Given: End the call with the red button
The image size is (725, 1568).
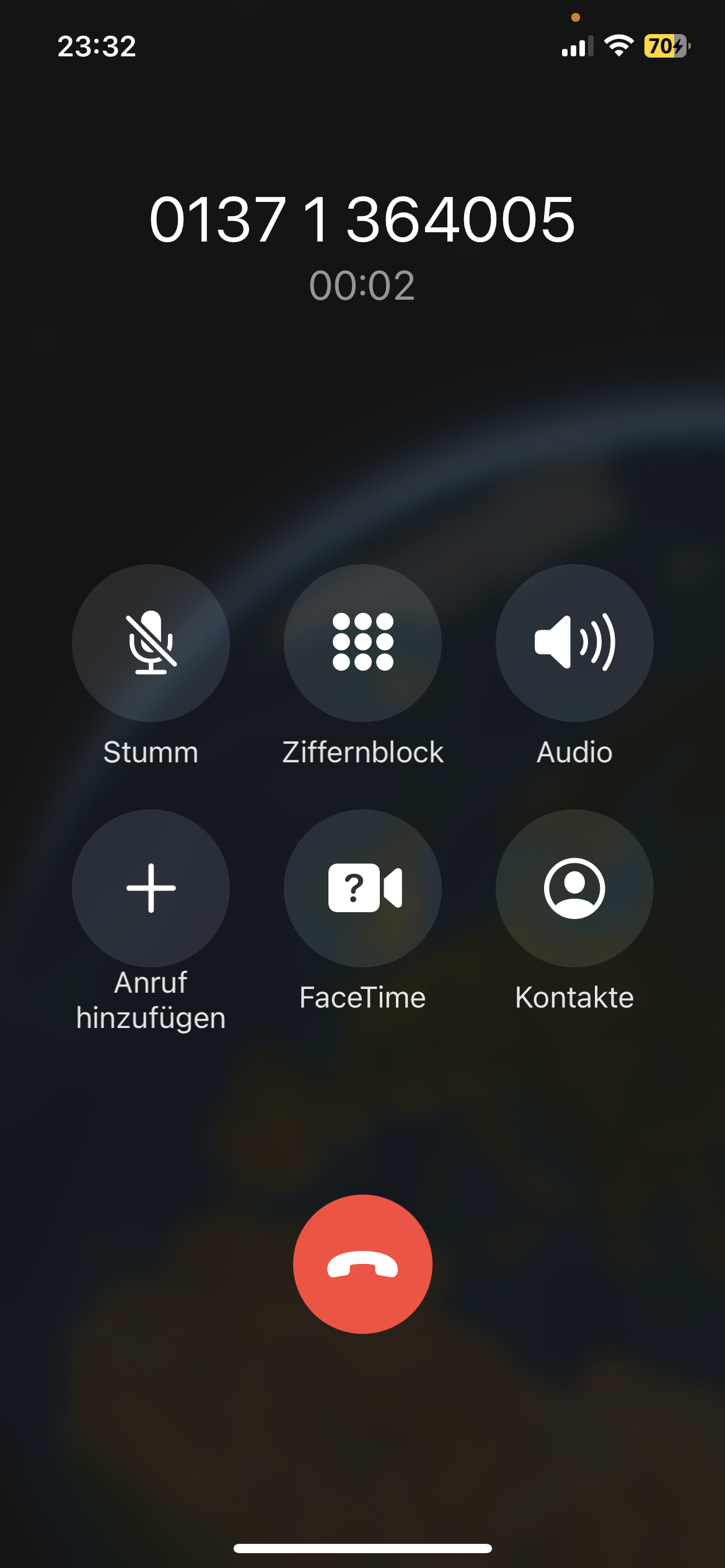Looking at the screenshot, I should click(362, 1264).
